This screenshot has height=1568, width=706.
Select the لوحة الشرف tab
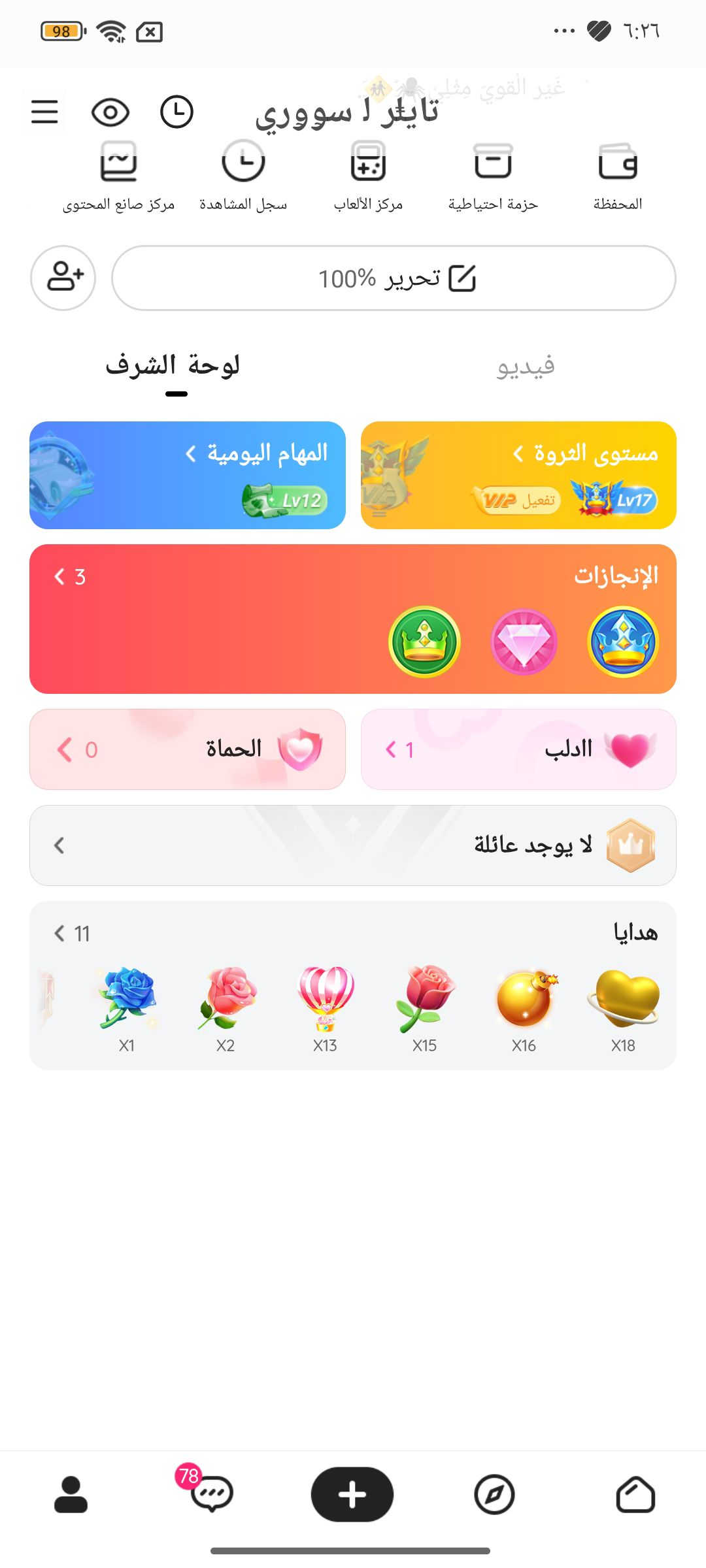coord(173,366)
